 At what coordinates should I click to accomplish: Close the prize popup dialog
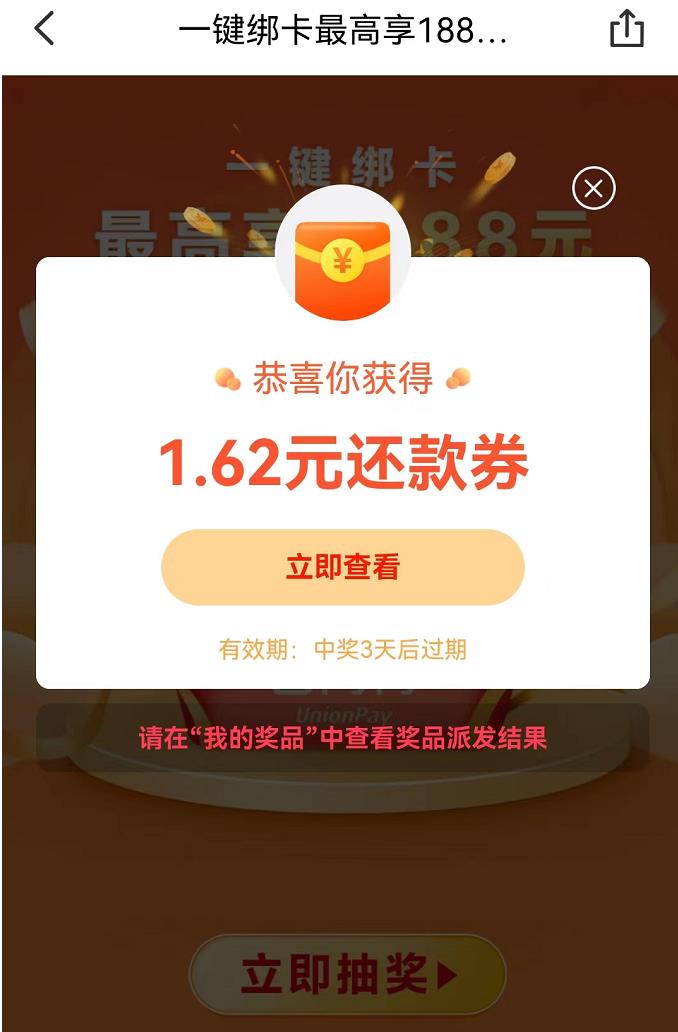593,188
